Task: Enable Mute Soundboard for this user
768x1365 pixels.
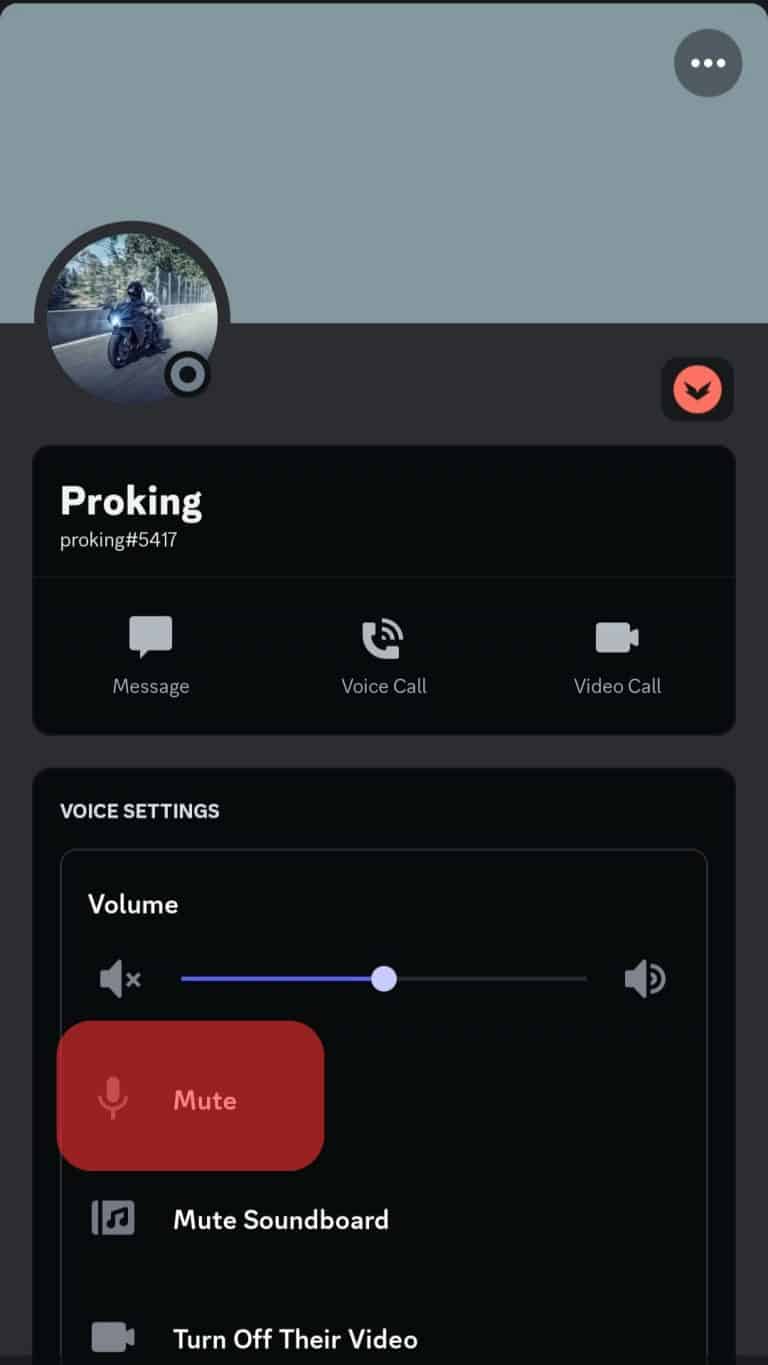Action: point(280,1219)
